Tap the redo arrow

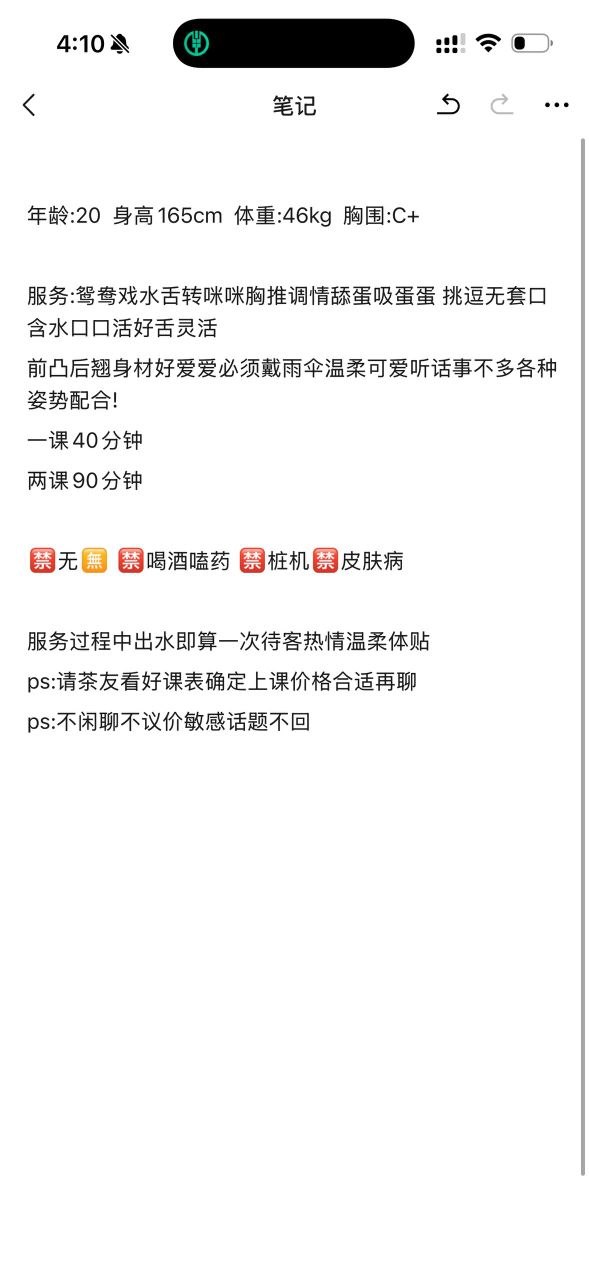(502, 105)
